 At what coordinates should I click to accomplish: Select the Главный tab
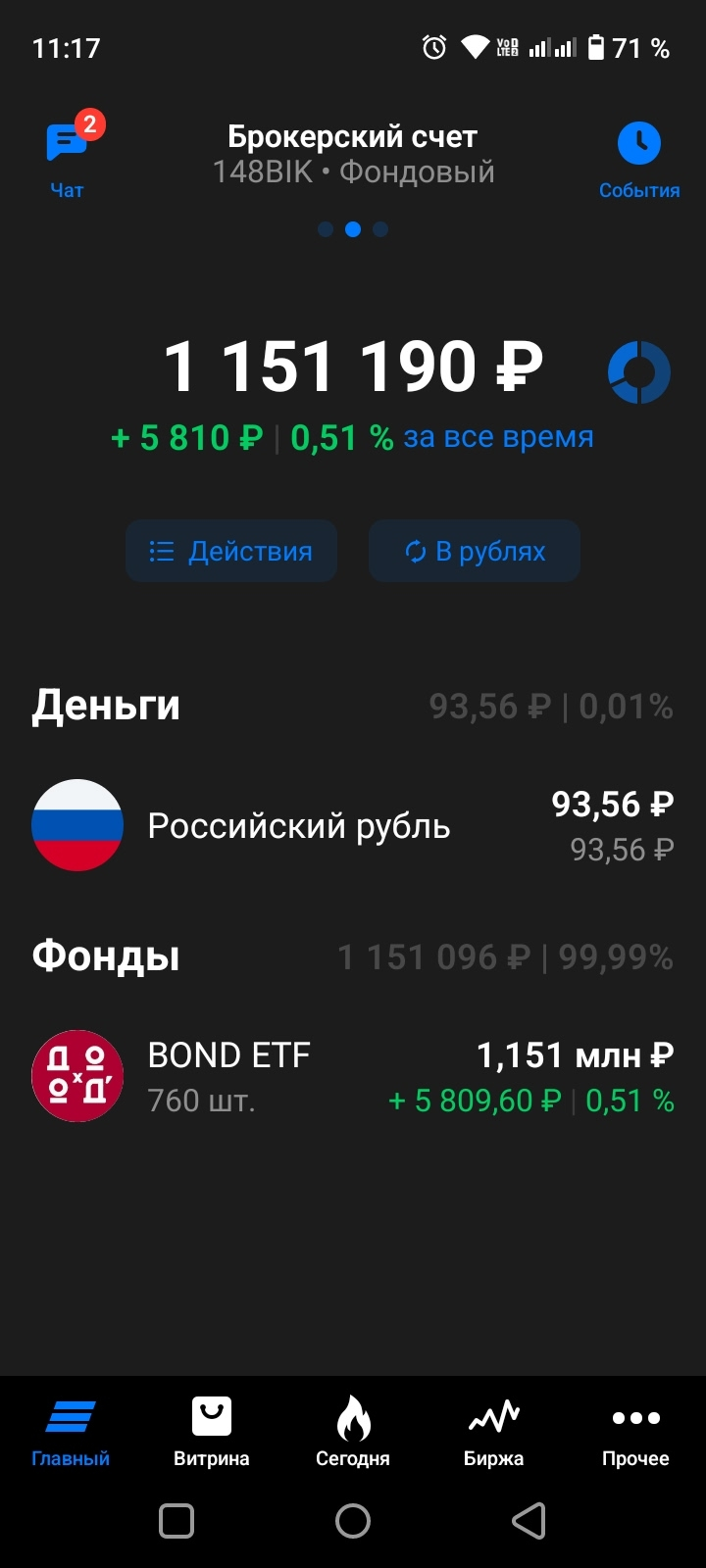click(71, 1431)
